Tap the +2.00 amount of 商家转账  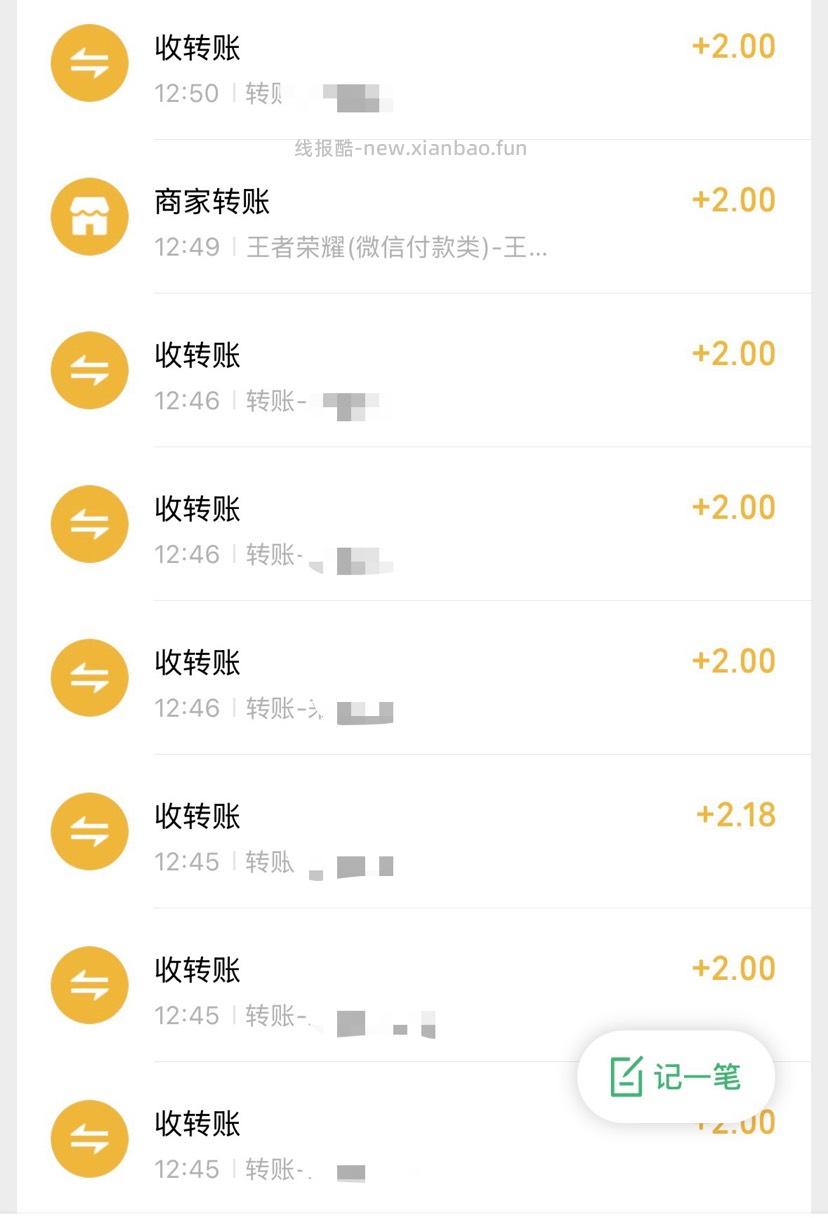coord(734,200)
